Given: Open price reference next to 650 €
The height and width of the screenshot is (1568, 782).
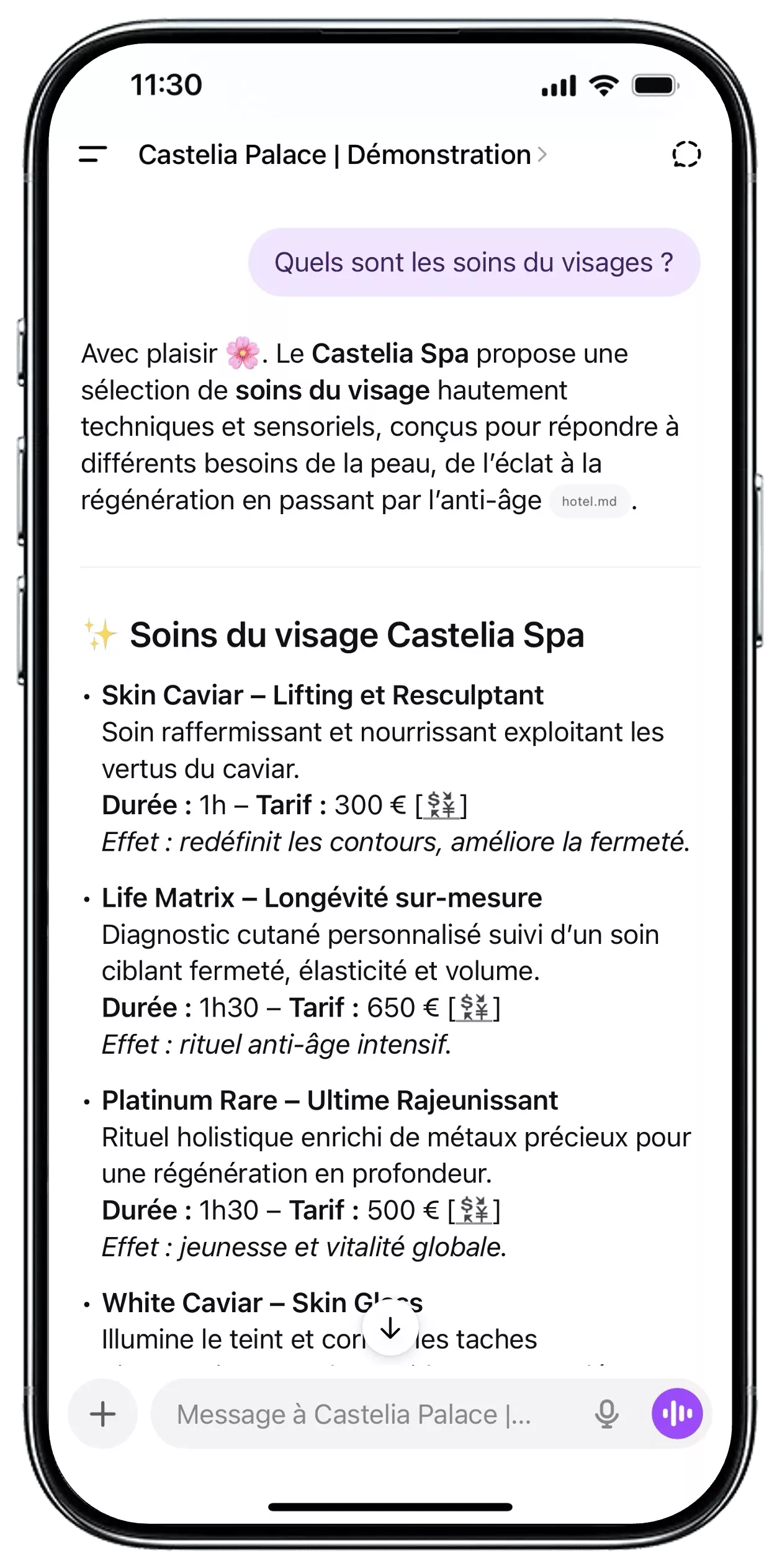Looking at the screenshot, I should pyautogui.click(x=474, y=1008).
